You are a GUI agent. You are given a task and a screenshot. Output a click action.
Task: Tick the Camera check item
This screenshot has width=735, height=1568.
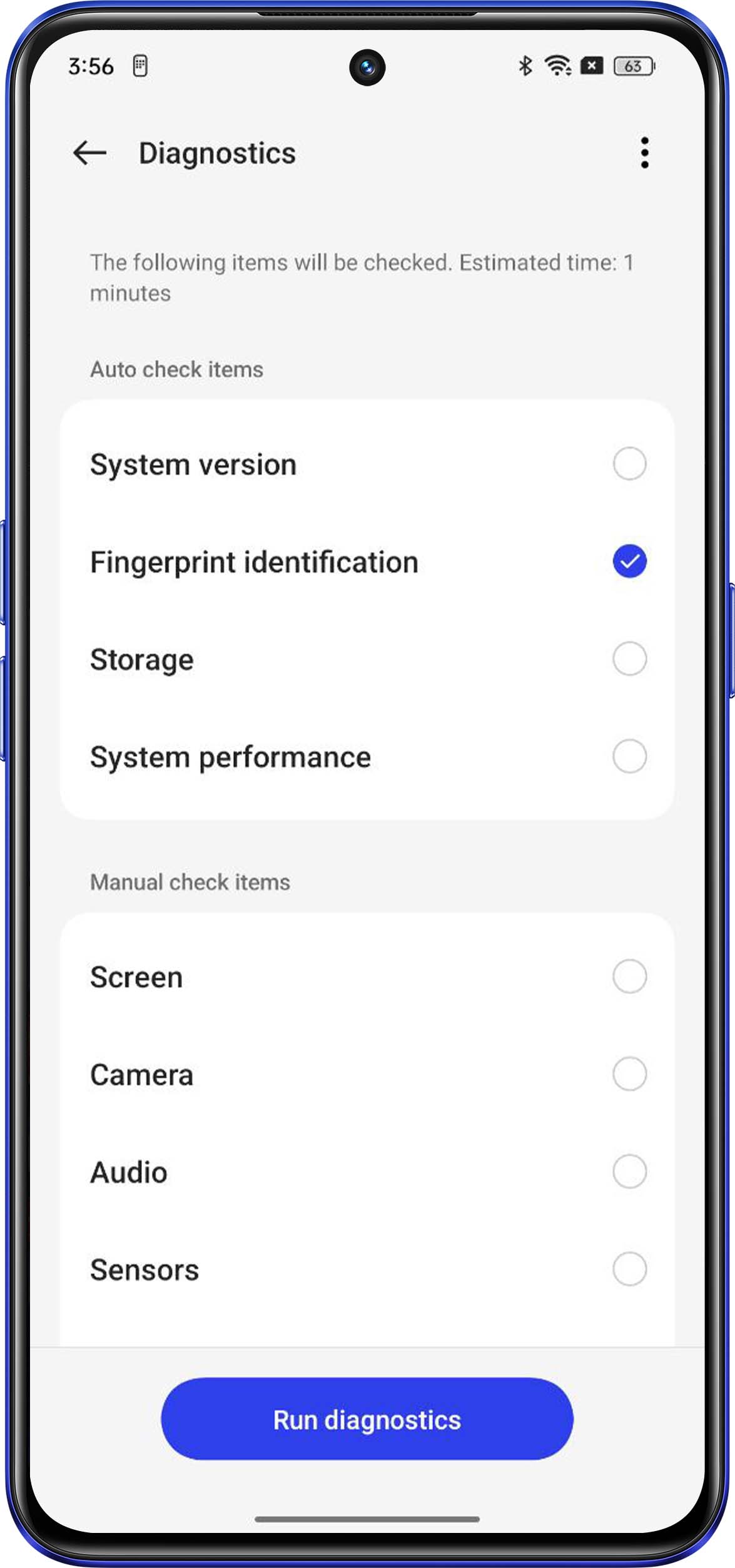point(629,1074)
